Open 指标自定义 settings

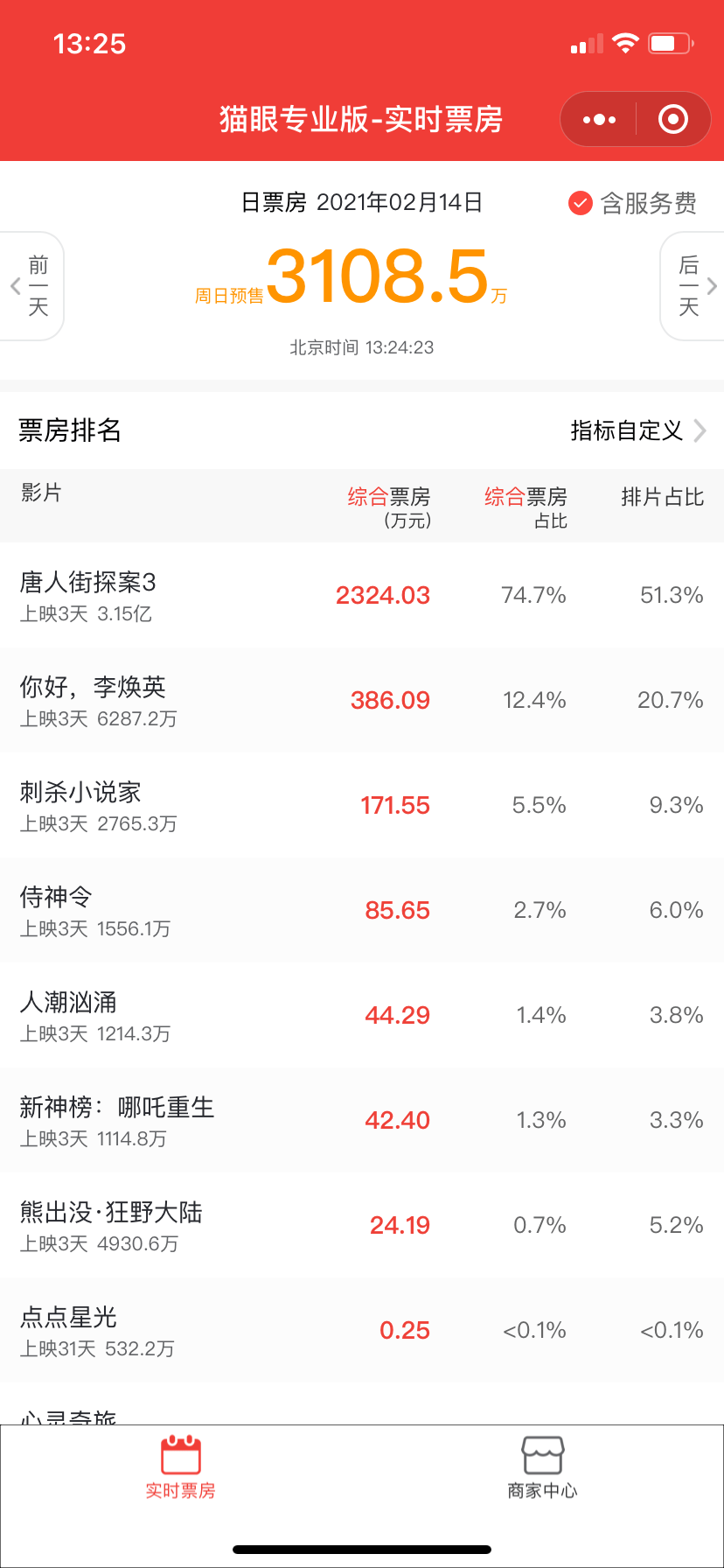[x=637, y=430]
